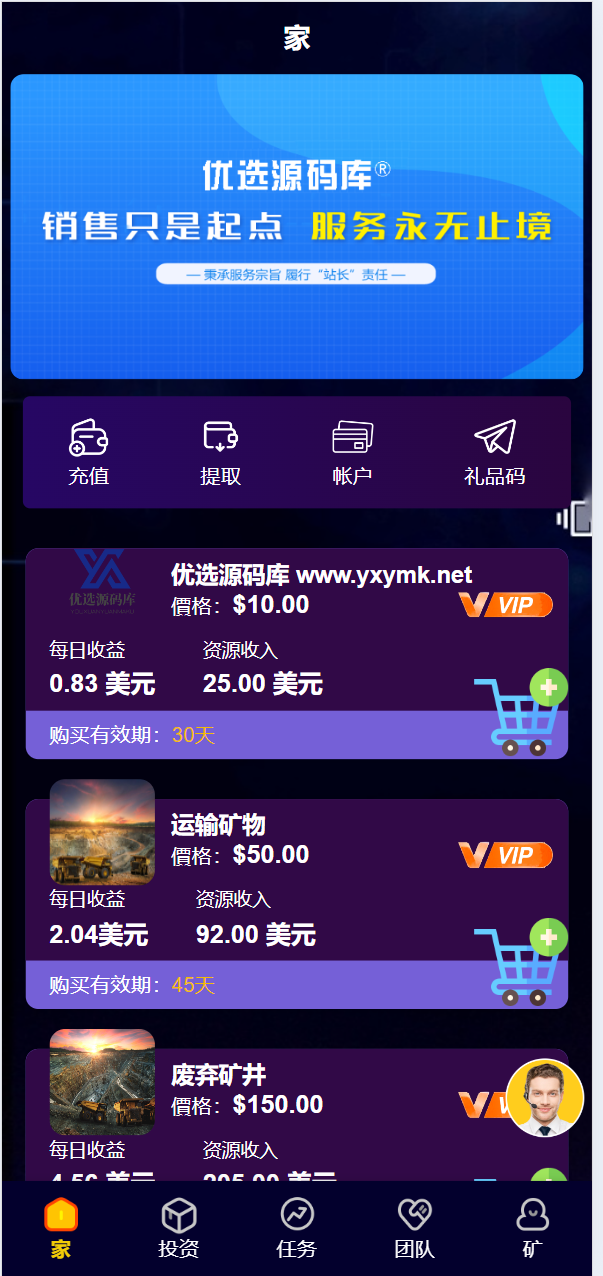Switch to the 团队 tab
The width and height of the screenshot is (603, 1276).
tap(415, 1229)
